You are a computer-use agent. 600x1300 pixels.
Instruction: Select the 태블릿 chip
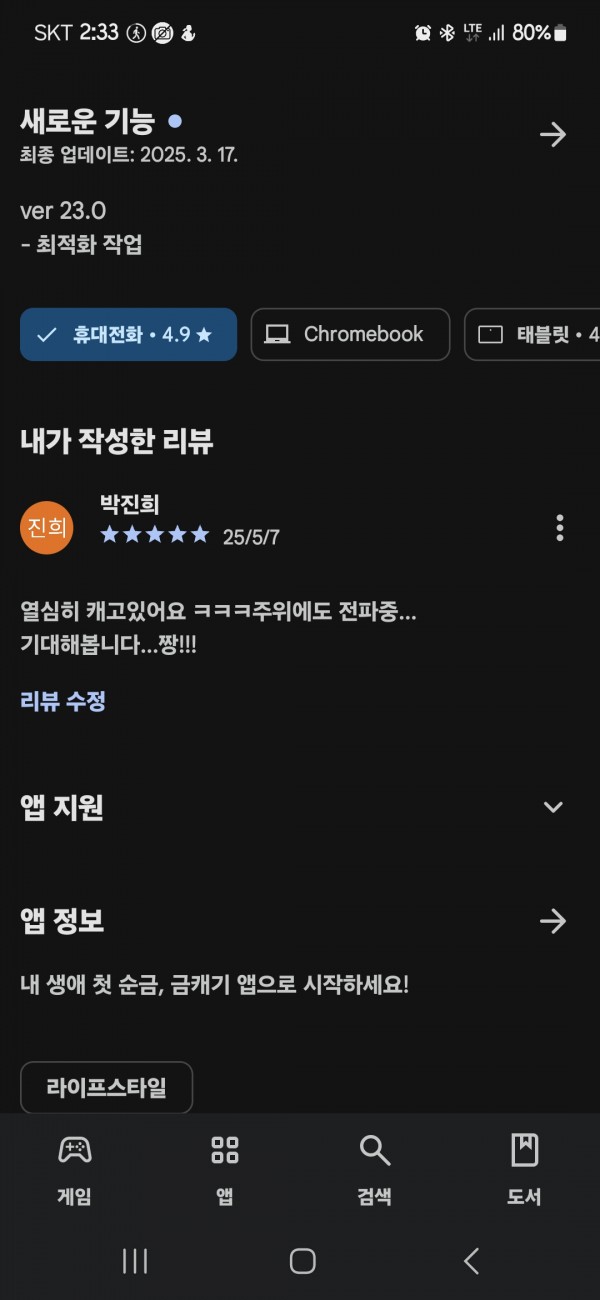tap(532, 334)
